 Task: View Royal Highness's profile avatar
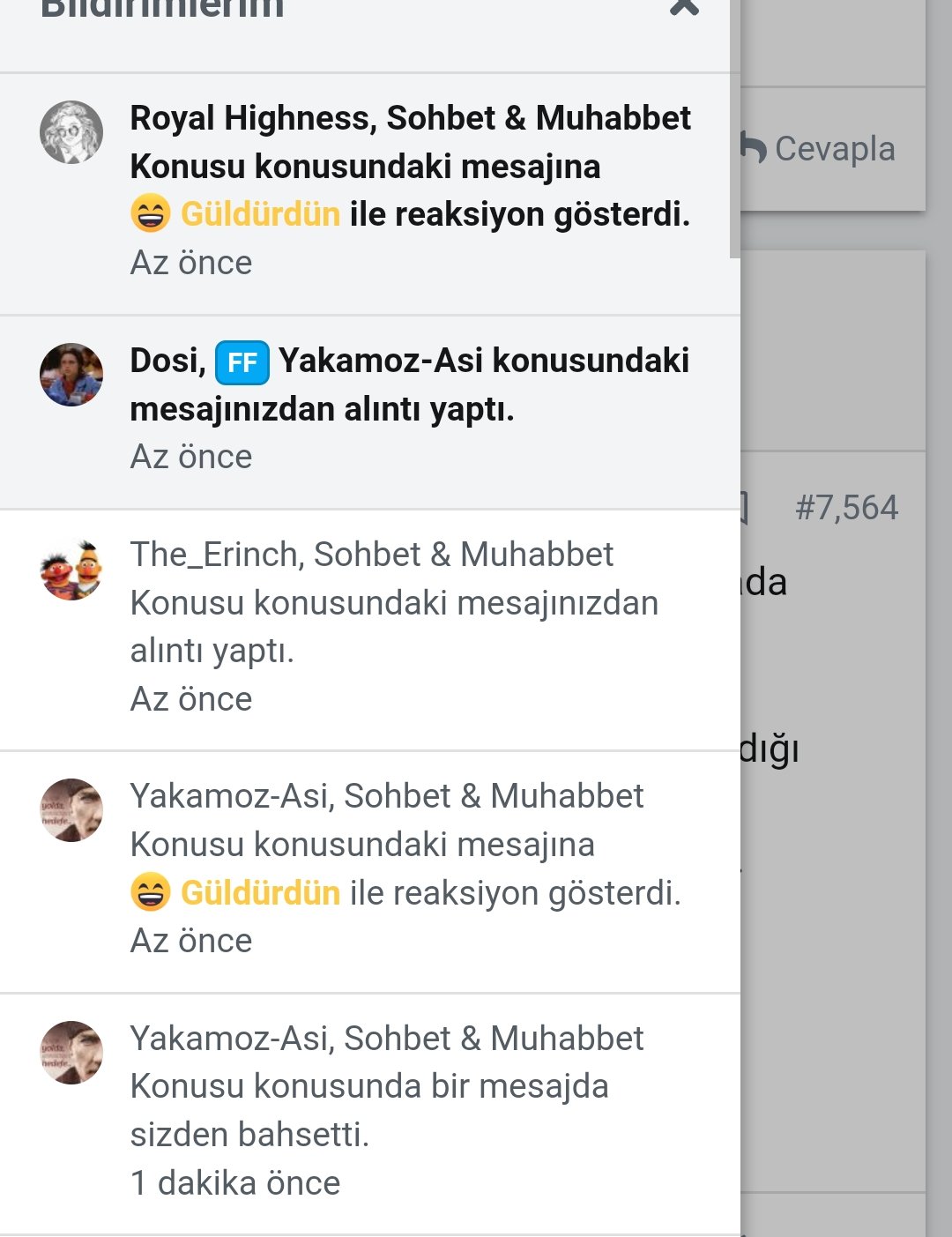[x=71, y=132]
